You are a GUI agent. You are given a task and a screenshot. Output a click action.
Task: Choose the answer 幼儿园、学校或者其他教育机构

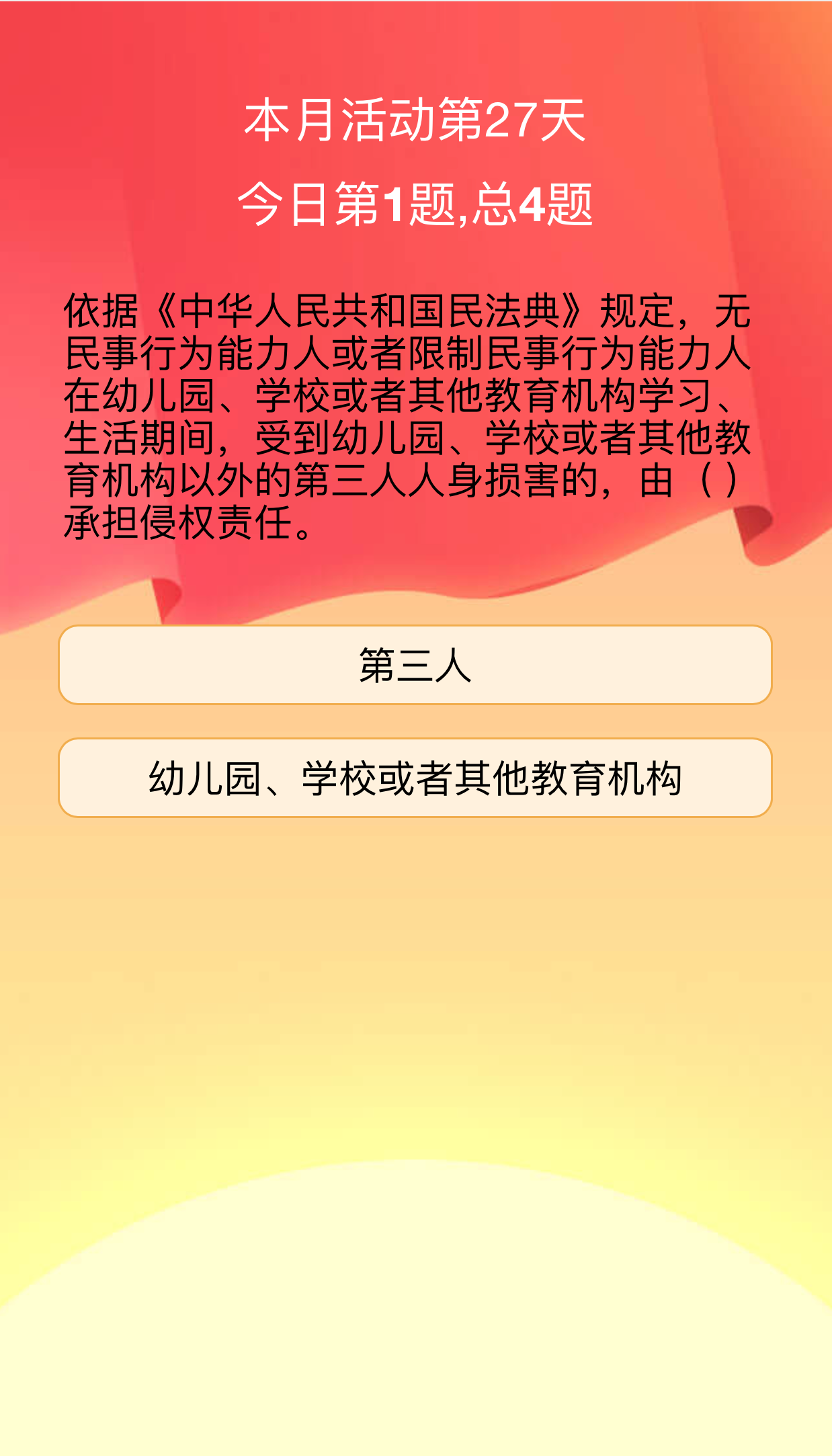415,778
